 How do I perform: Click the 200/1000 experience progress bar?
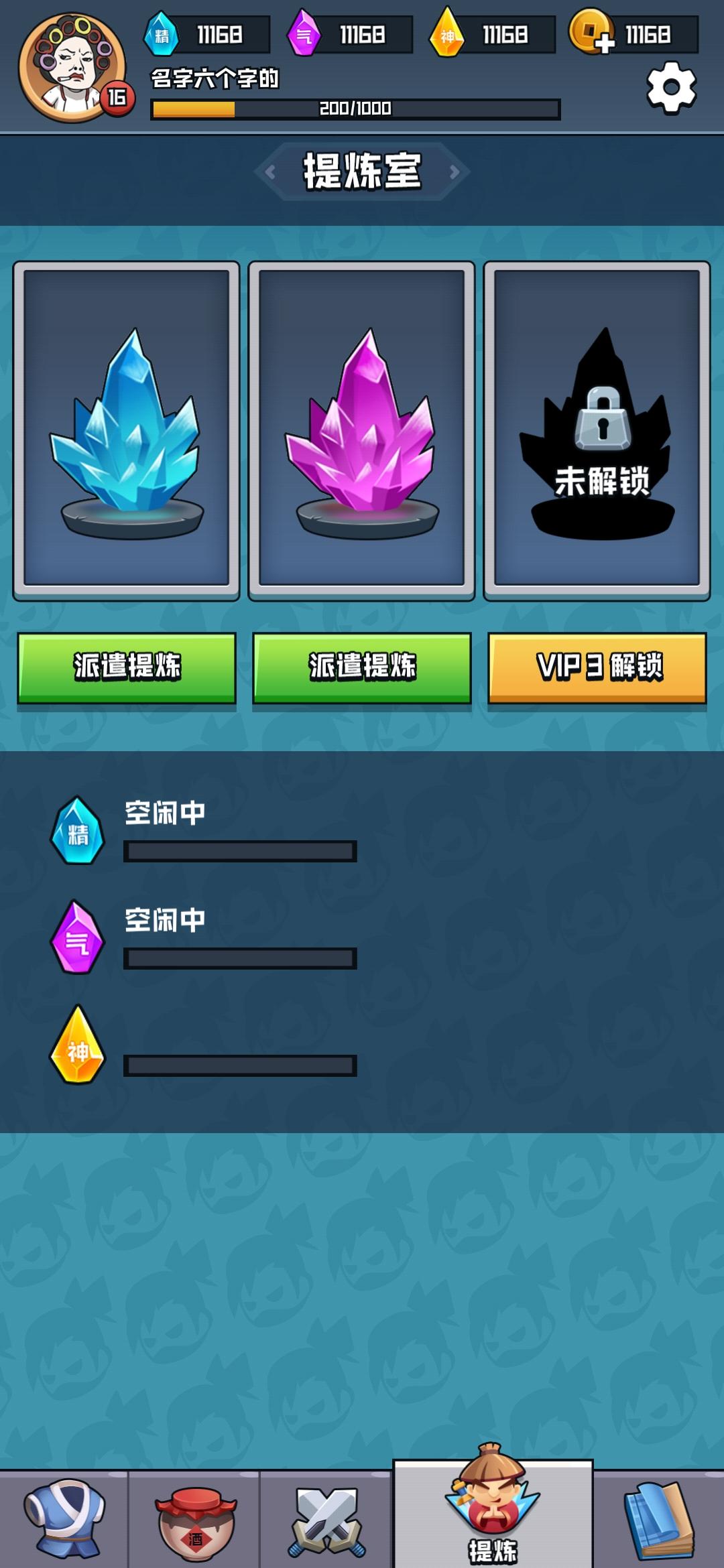tap(357, 108)
